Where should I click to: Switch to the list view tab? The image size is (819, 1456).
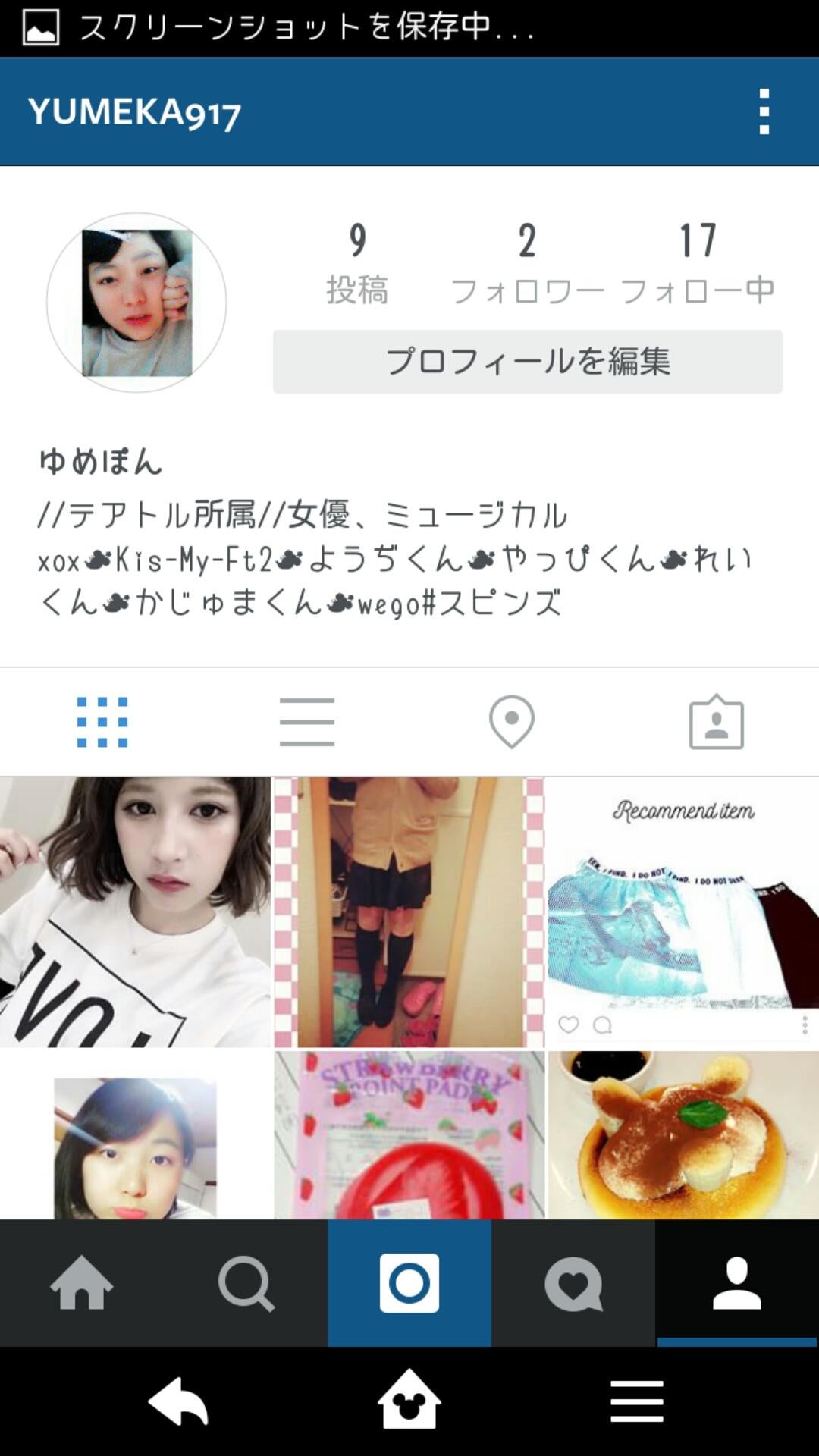coord(307,722)
